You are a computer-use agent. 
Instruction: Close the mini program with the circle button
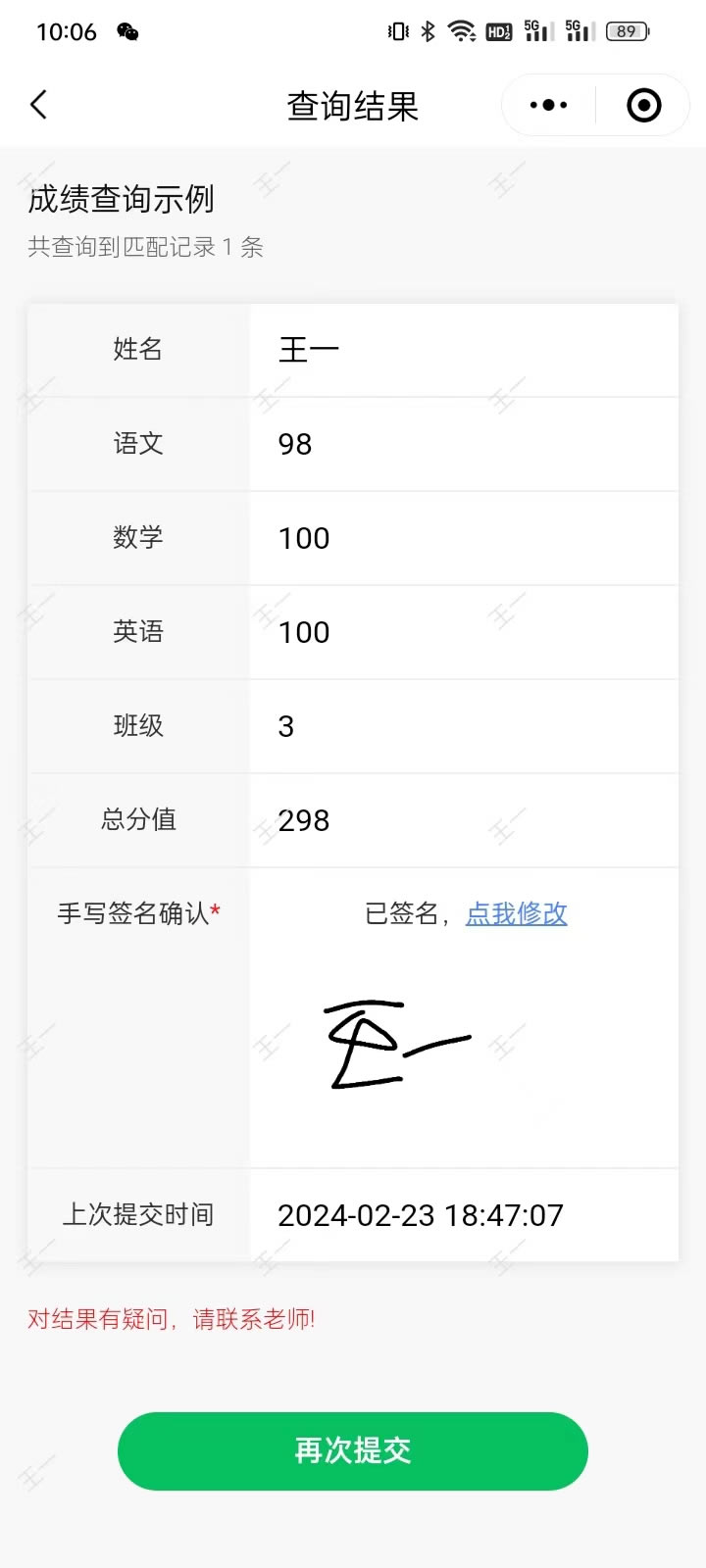(x=643, y=105)
